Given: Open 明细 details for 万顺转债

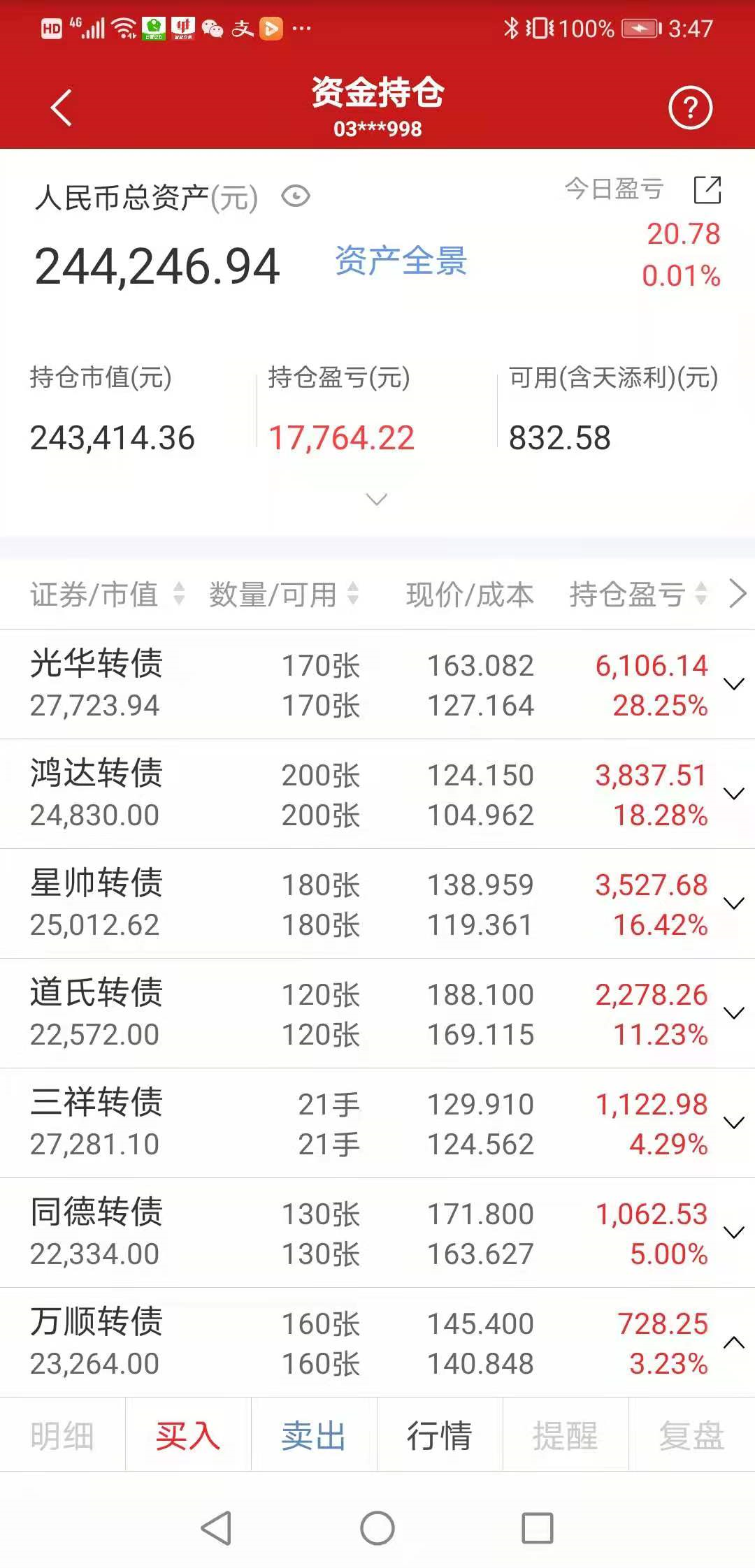Looking at the screenshot, I should pyautogui.click(x=62, y=1437).
